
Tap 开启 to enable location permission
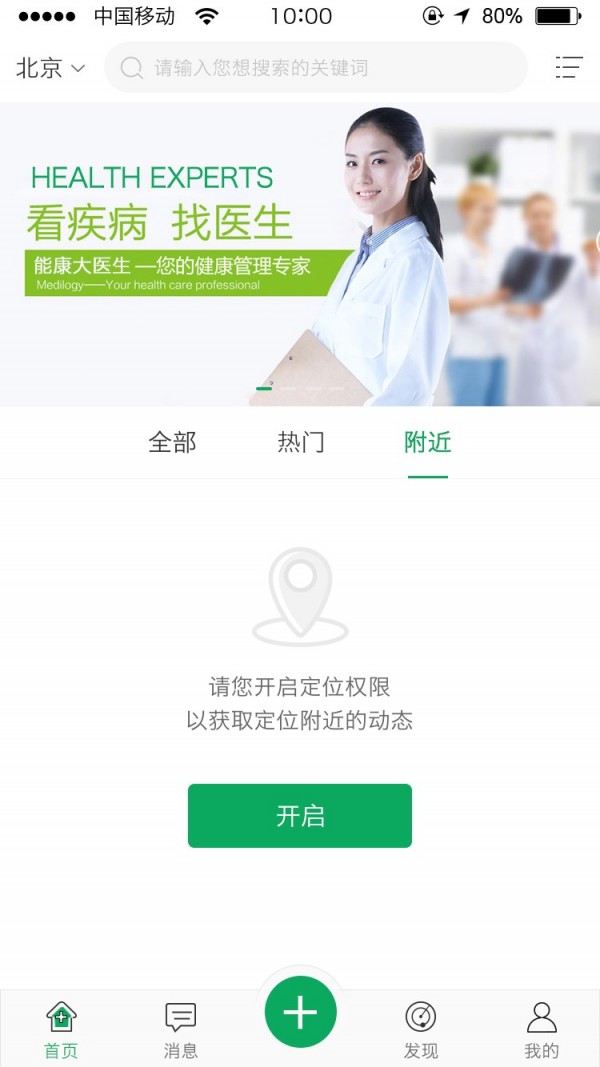click(300, 816)
